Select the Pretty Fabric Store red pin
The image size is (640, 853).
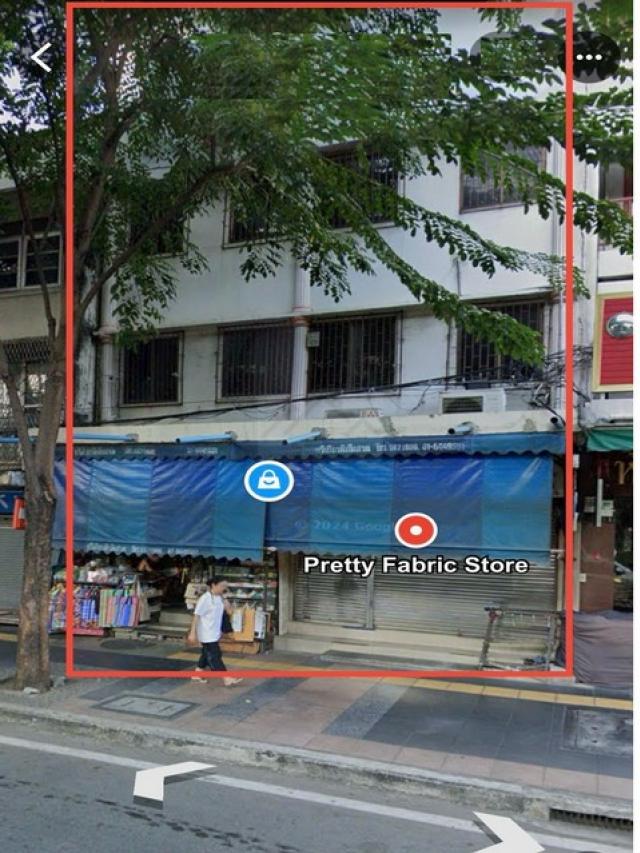click(x=415, y=529)
